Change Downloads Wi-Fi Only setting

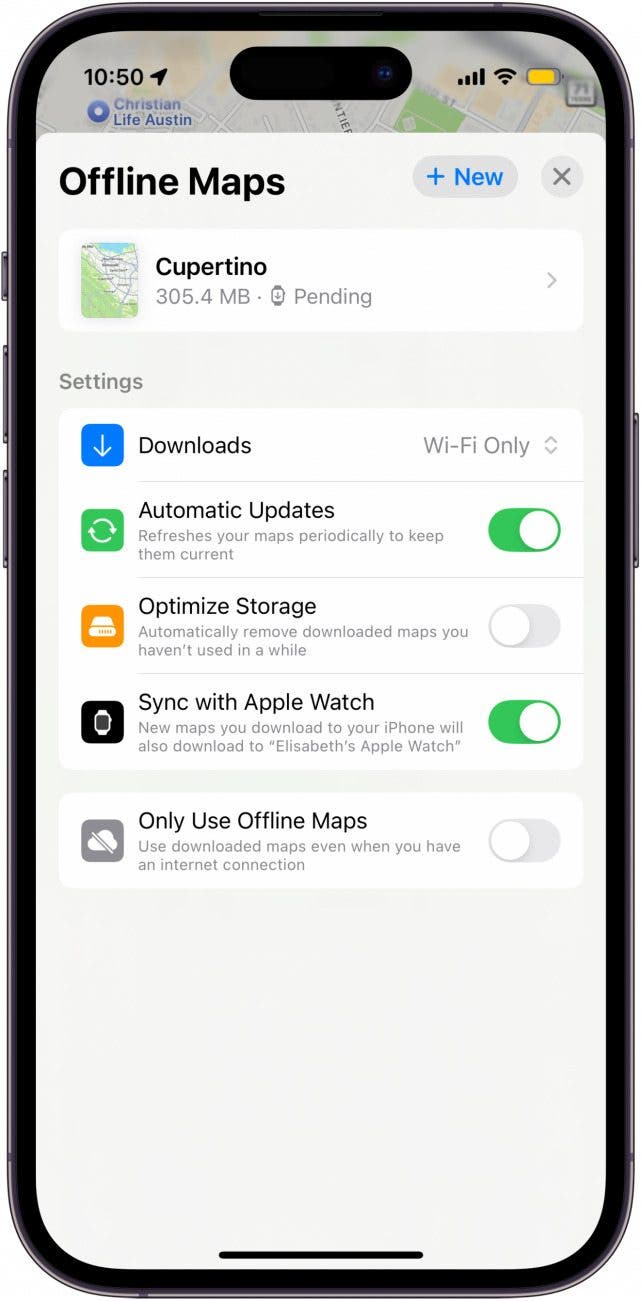pyautogui.click(x=490, y=446)
